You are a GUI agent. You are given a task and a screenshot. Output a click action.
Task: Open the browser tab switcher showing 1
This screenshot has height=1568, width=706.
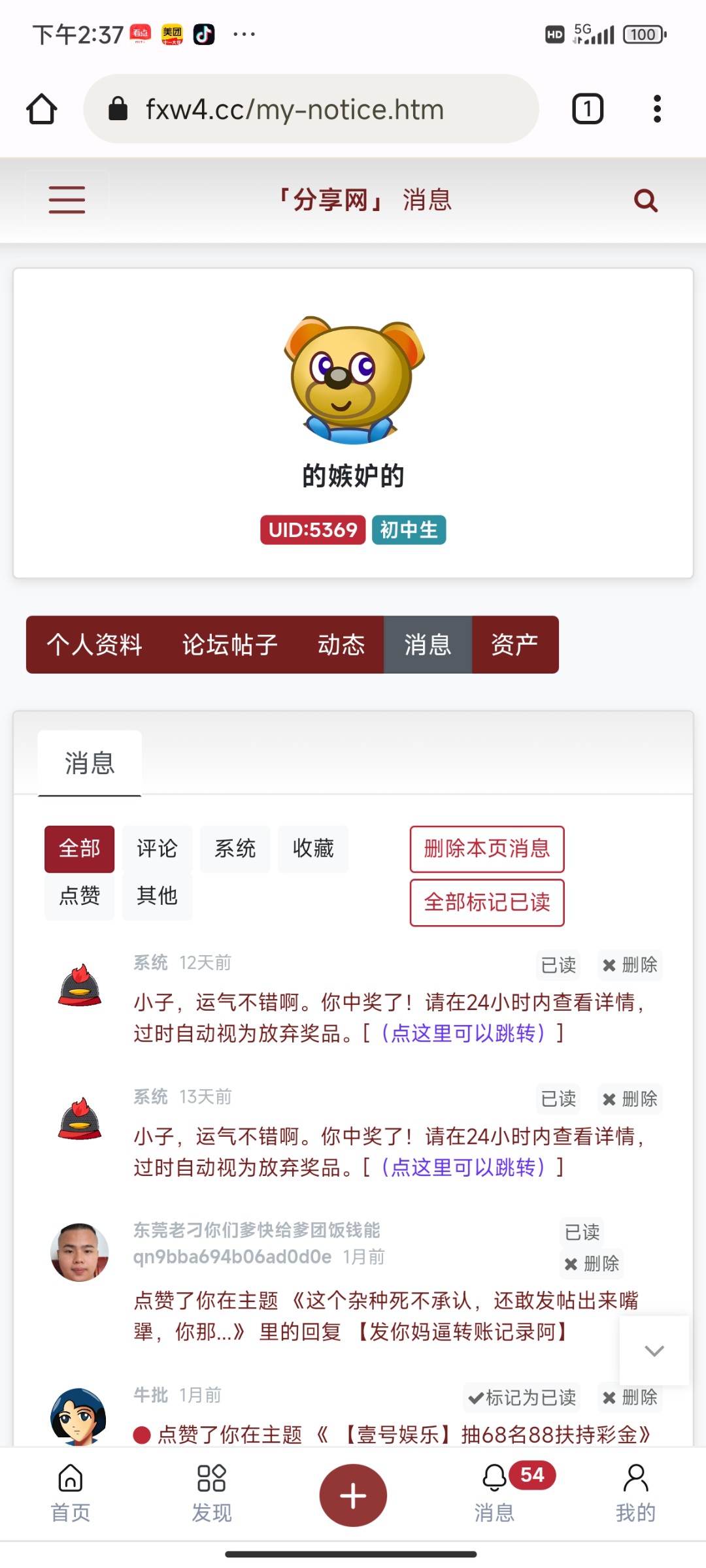point(586,108)
